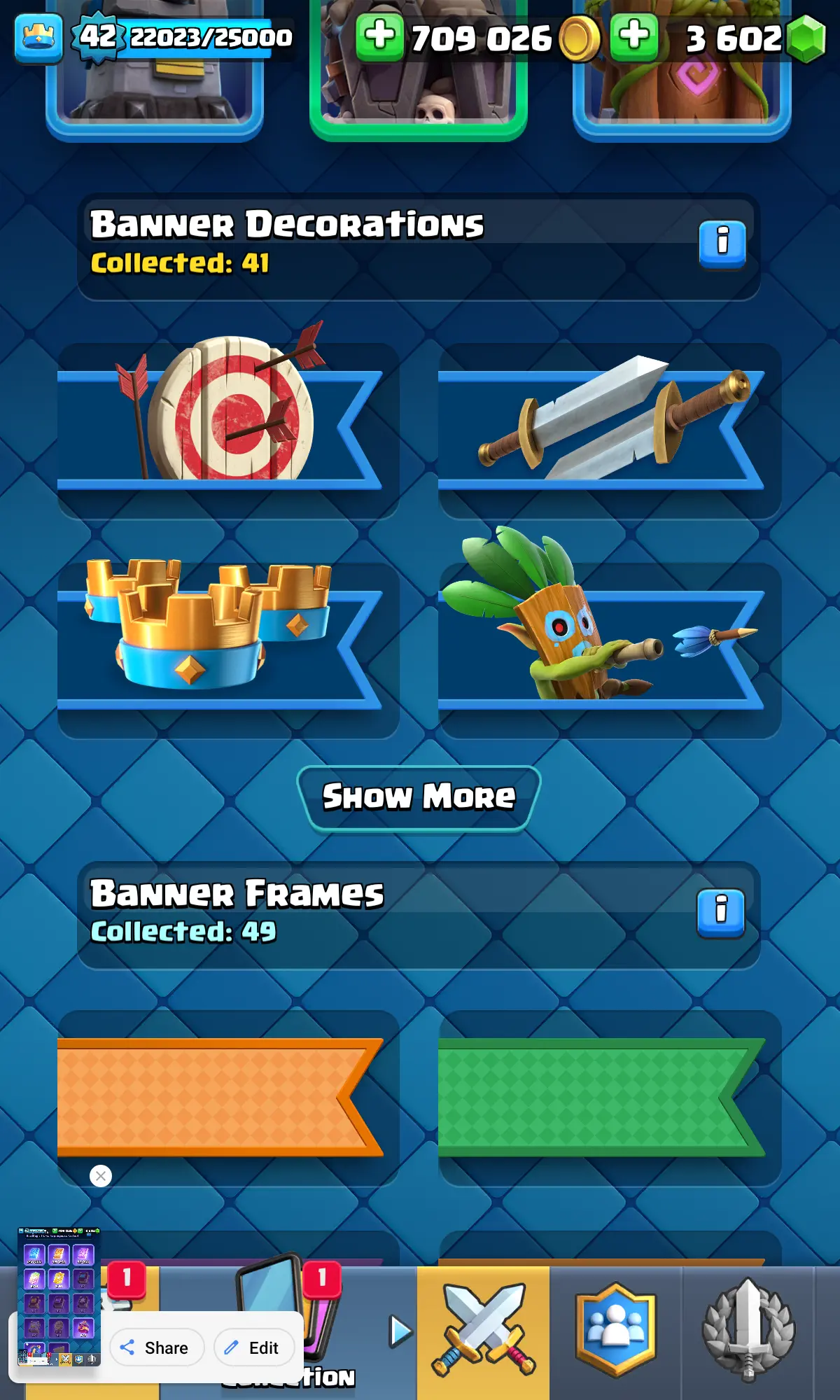The image size is (840, 1400).
Task: Open Banner Decorations info
Action: 722,244
